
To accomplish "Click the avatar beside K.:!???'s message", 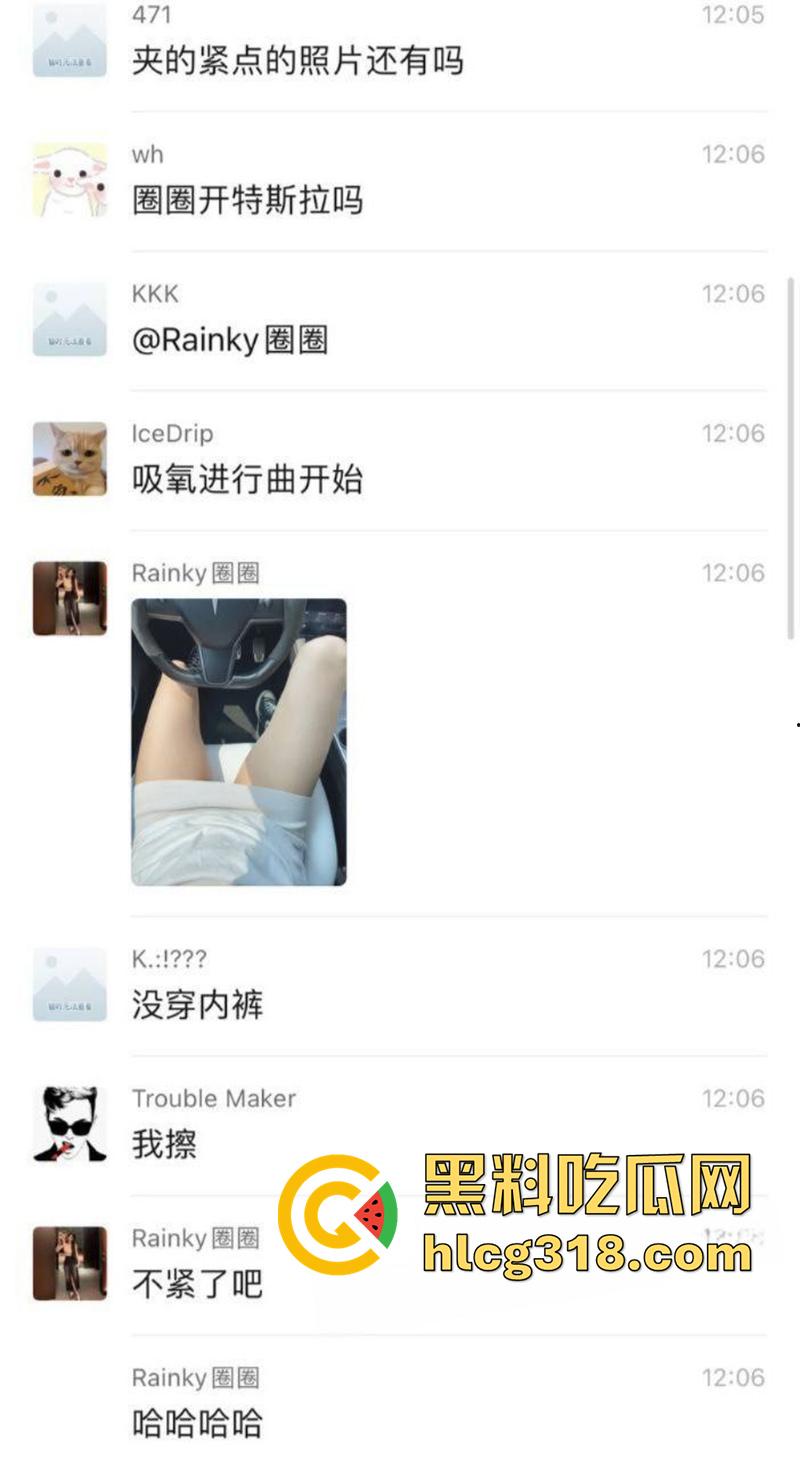I will pos(68,983).
